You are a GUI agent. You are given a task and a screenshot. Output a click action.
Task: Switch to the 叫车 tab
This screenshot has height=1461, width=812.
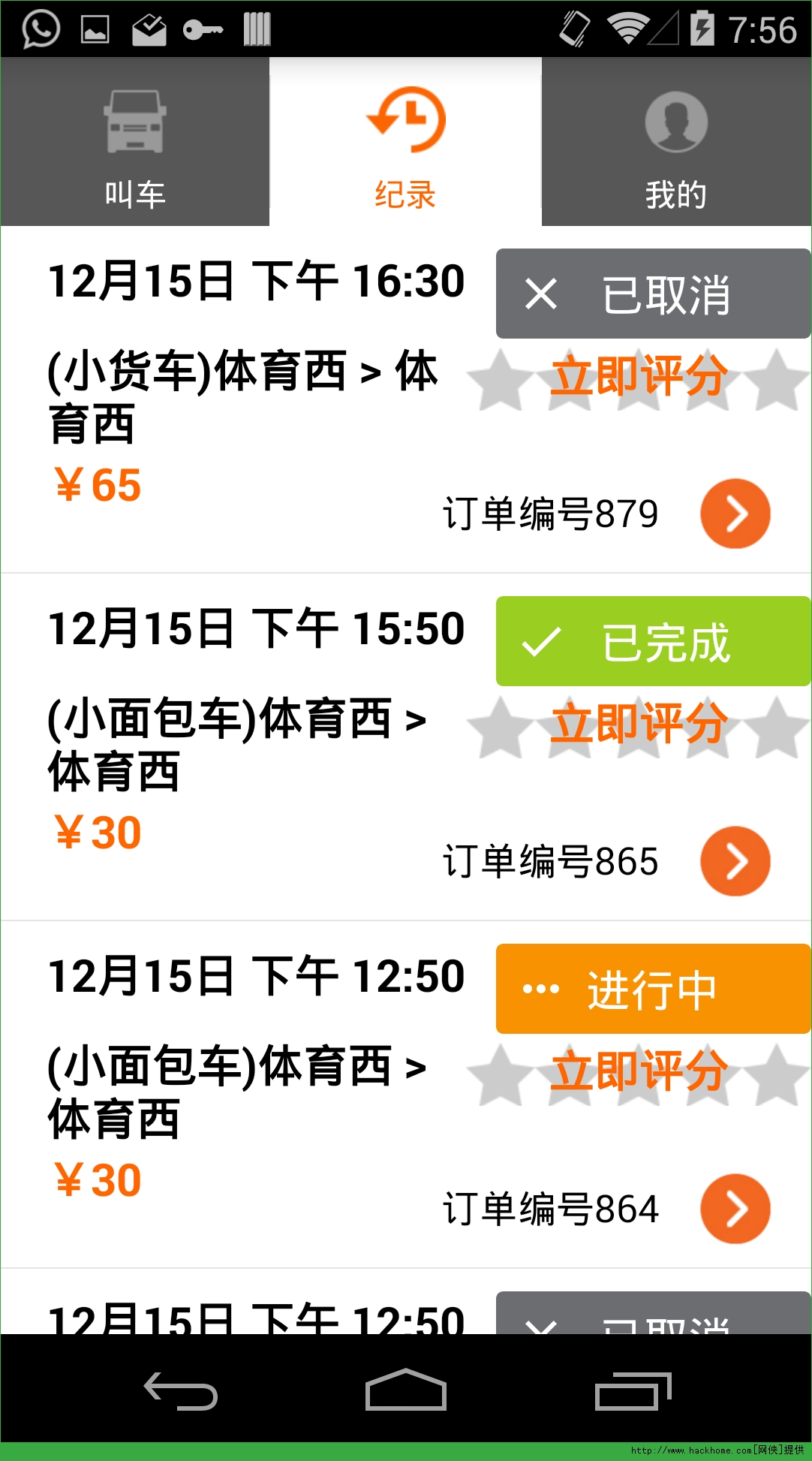[x=135, y=143]
